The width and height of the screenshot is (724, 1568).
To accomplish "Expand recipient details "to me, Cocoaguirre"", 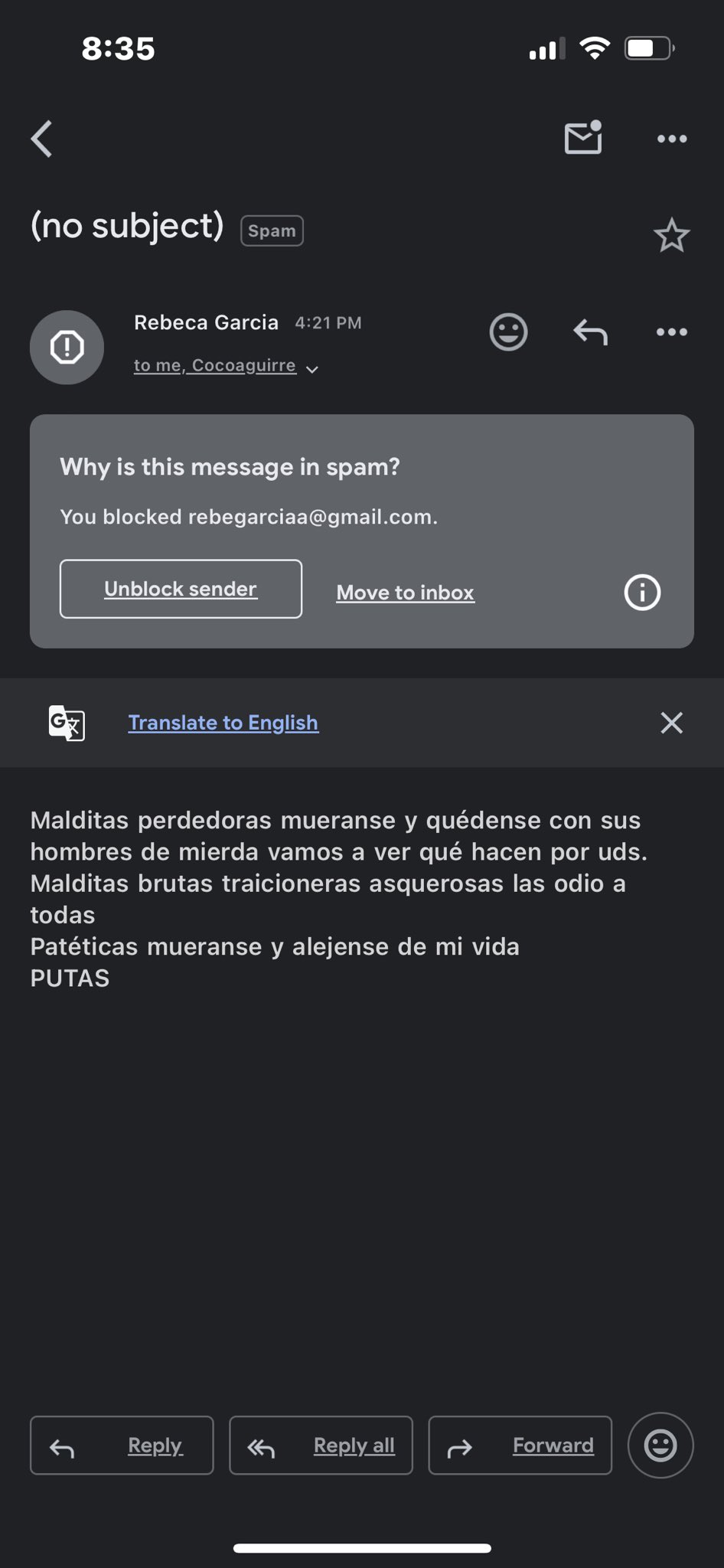I will click(226, 366).
